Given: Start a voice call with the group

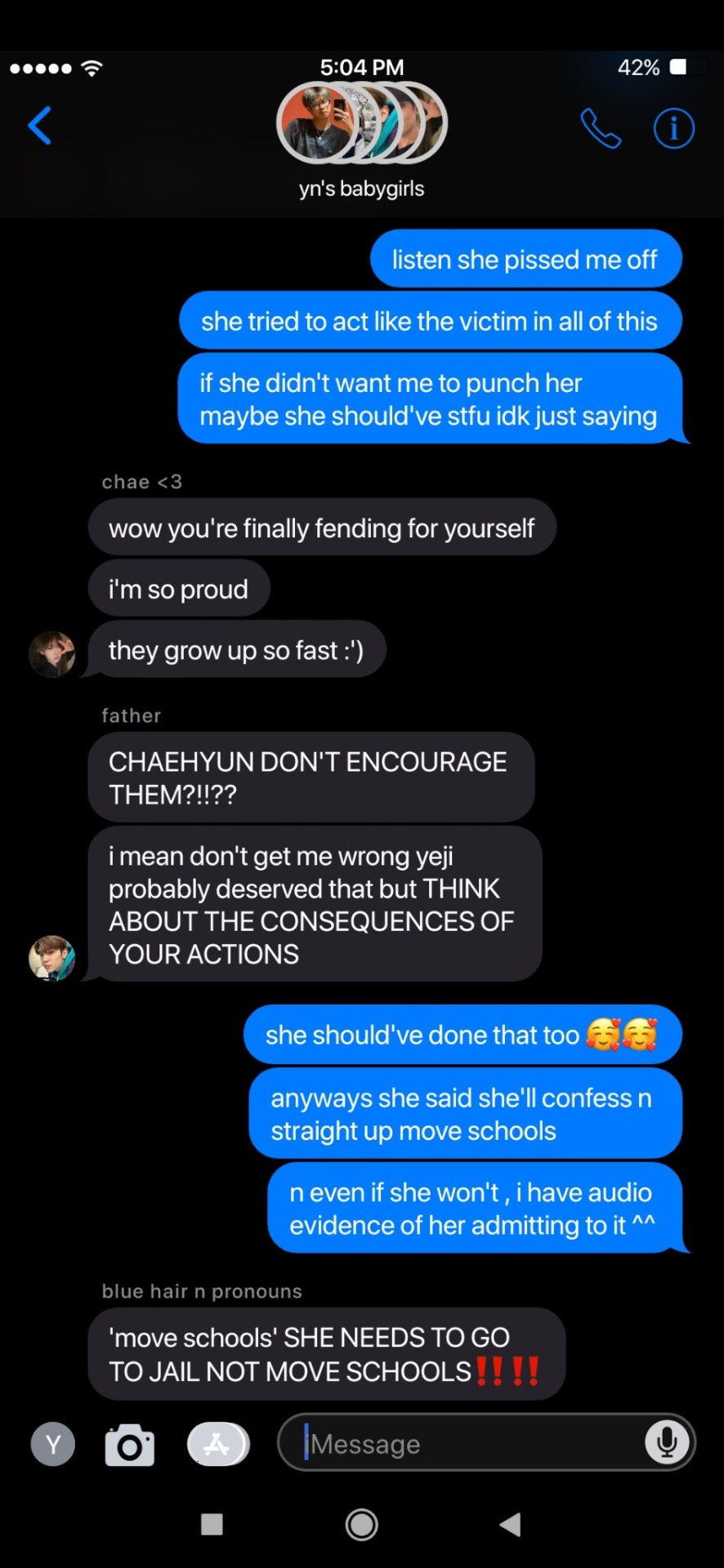Looking at the screenshot, I should point(601,128).
